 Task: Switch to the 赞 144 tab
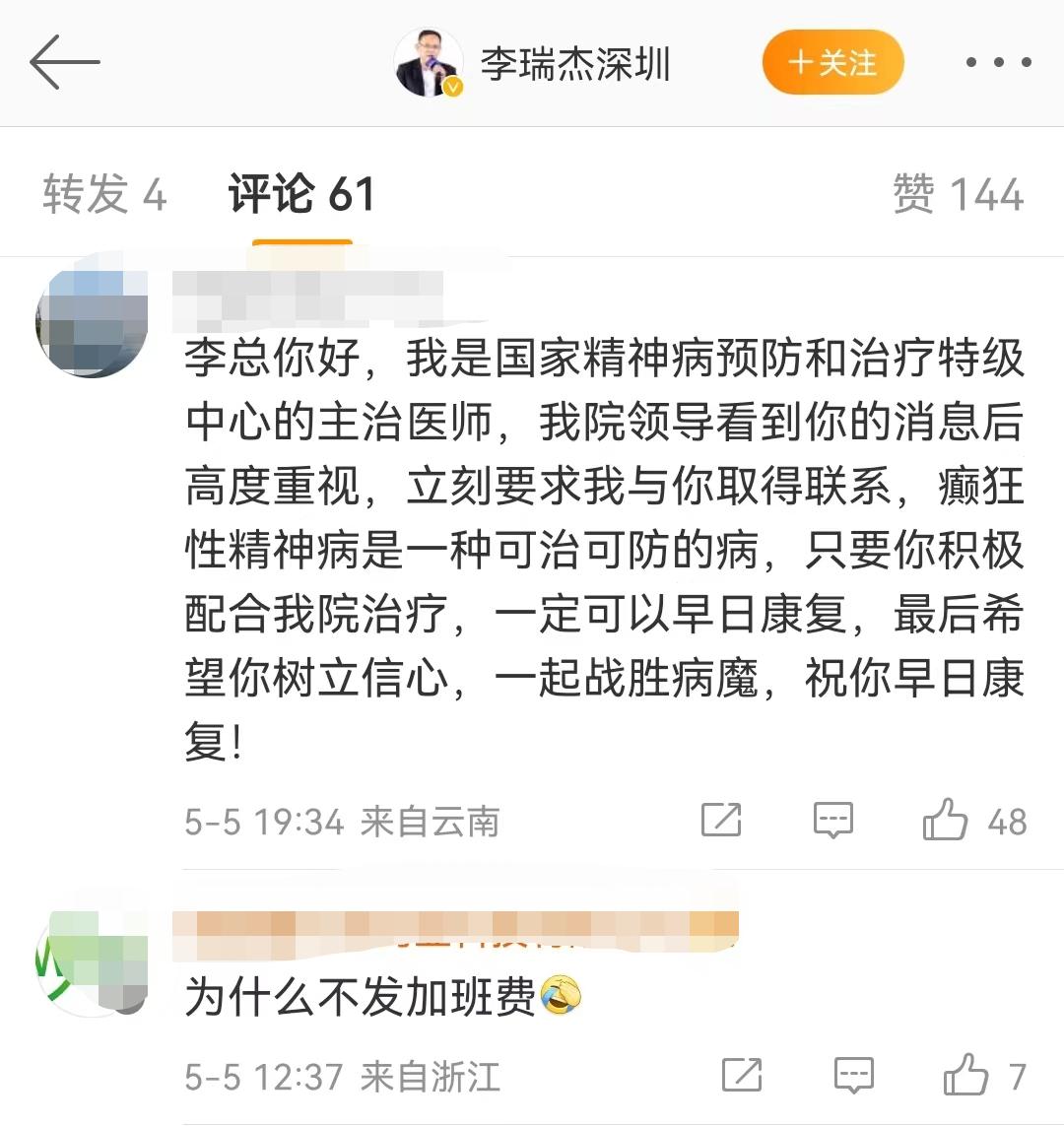[957, 194]
